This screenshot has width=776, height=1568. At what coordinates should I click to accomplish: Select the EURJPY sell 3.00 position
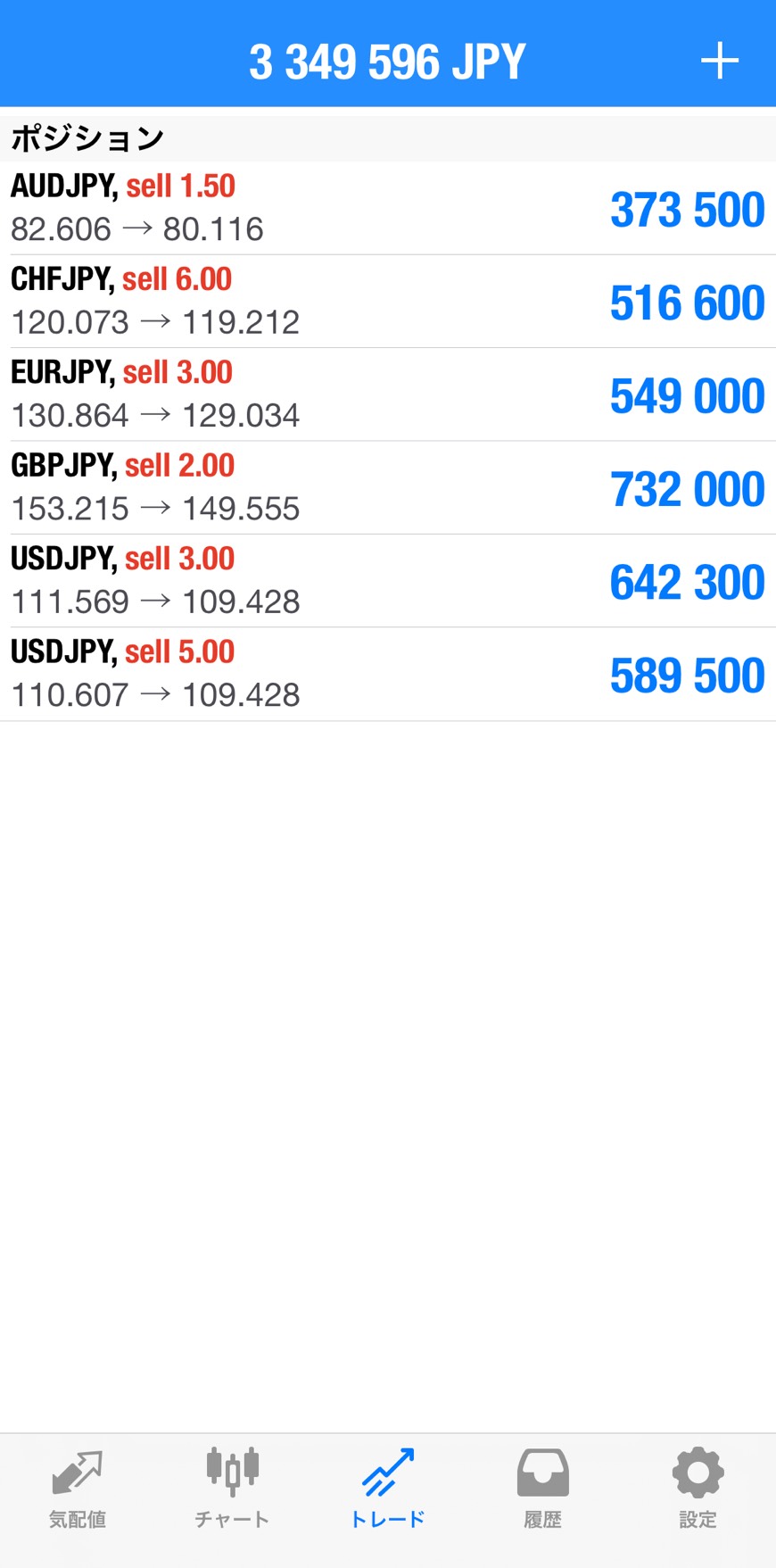click(388, 394)
